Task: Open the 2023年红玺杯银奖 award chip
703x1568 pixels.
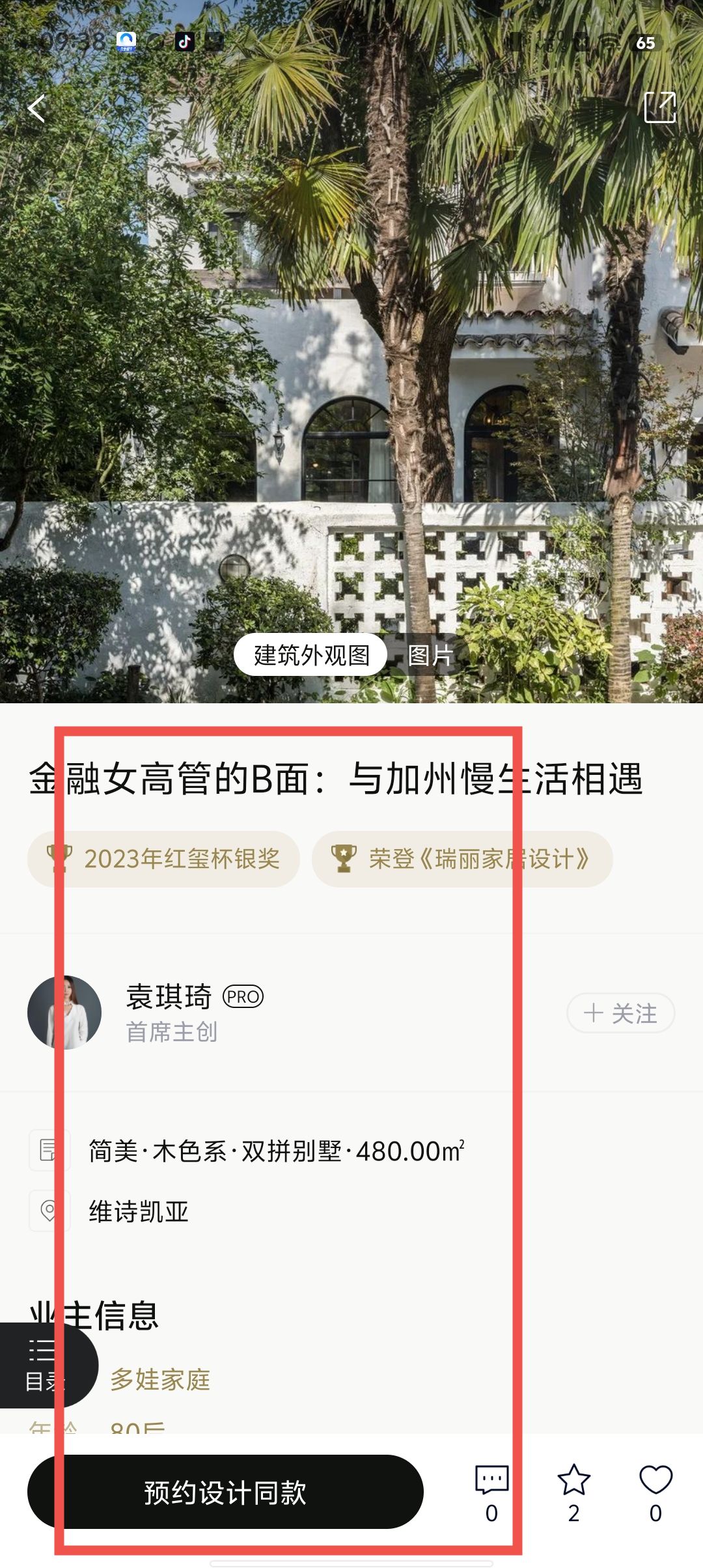Action: coord(163,859)
